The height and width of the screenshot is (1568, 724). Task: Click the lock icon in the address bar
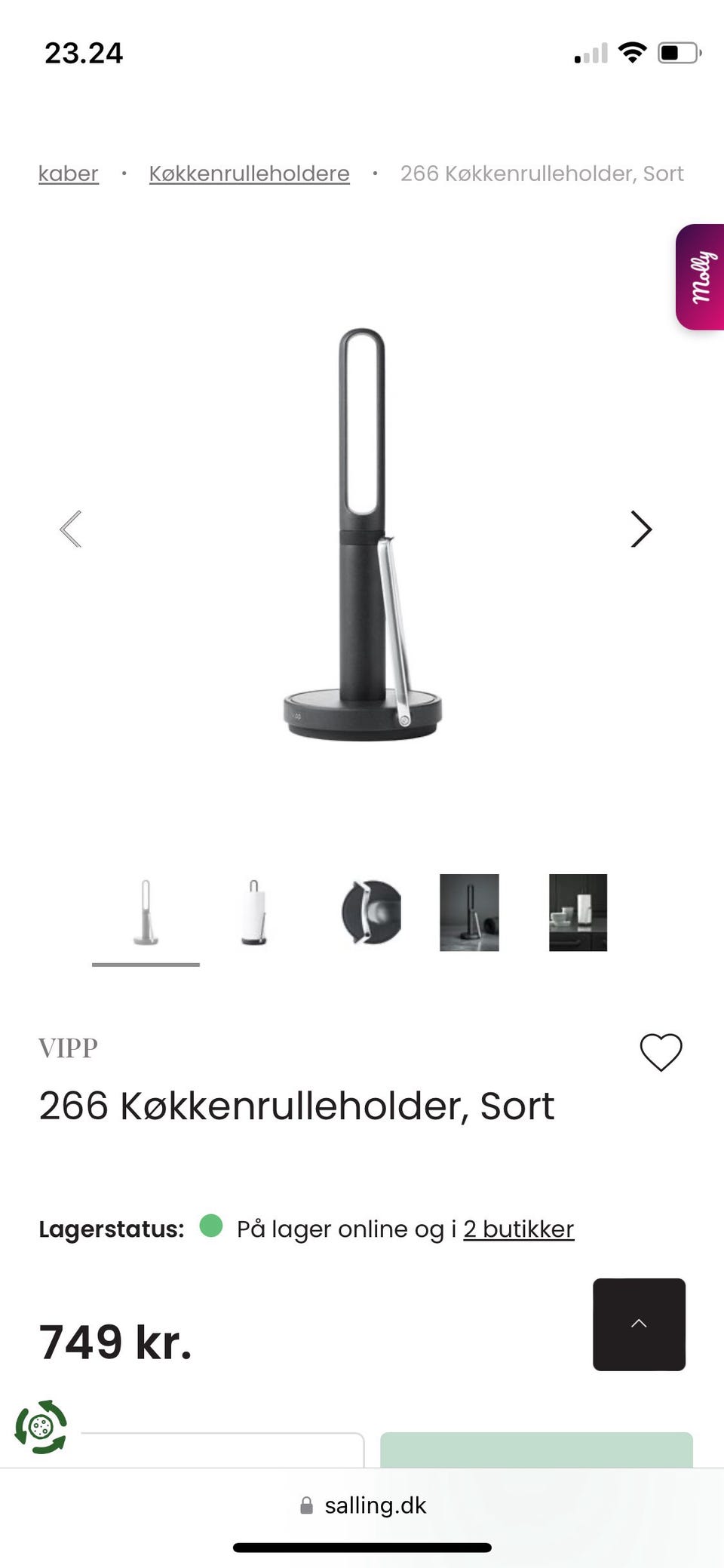coord(305,1505)
